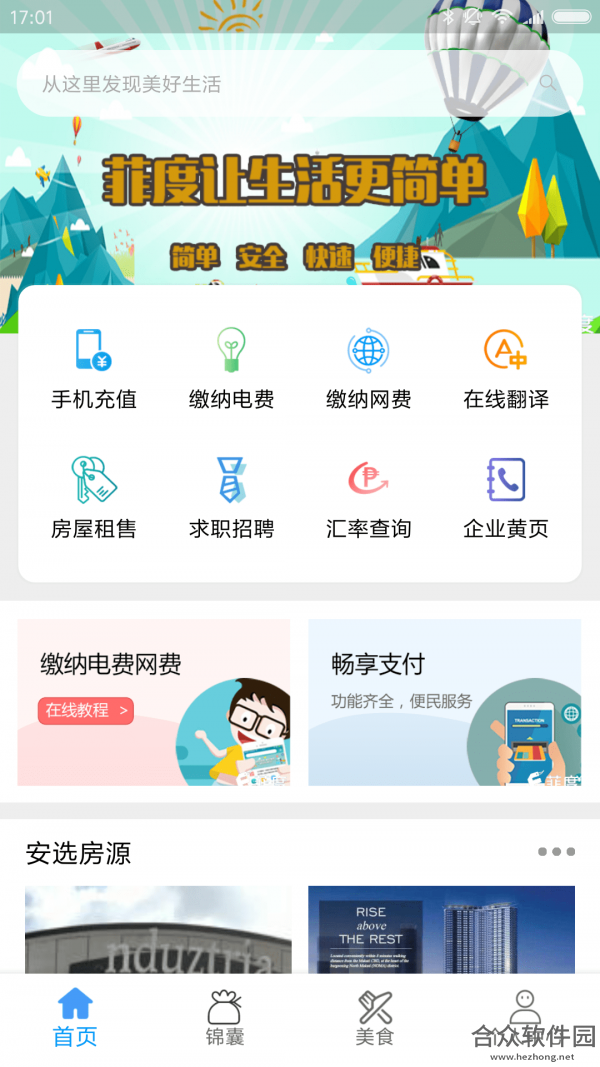Select 缴纳电费 electricity bill payment
This screenshot has width=600, height=1067.
tap(231, 368)
